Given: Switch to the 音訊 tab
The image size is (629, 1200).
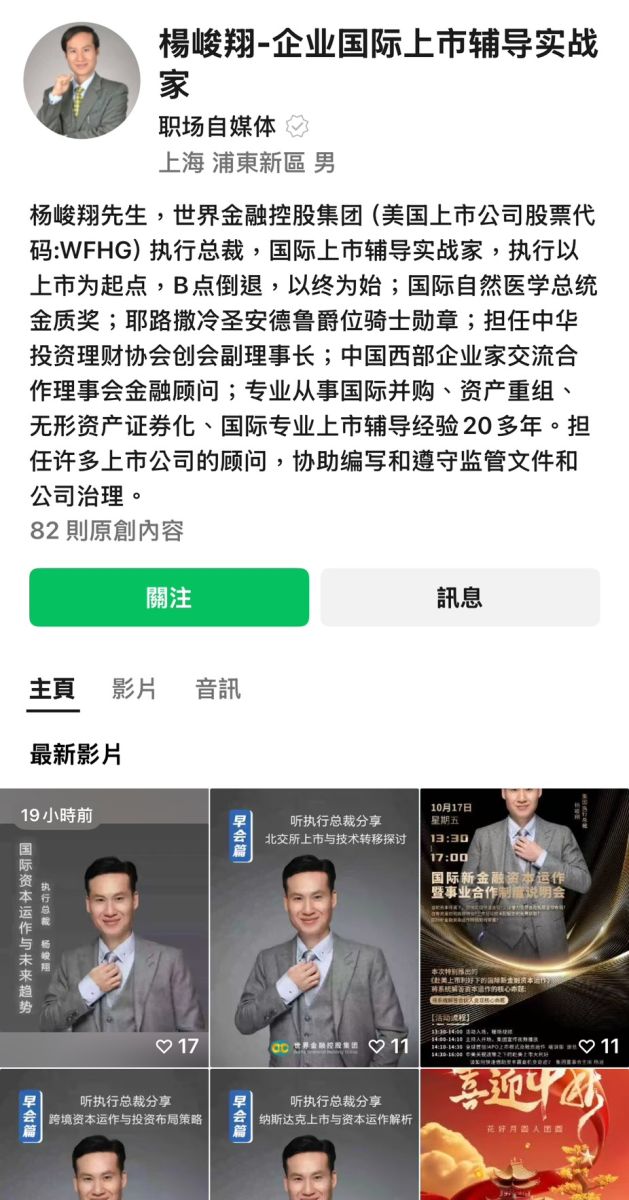Looking at the screenshot, I should (217, 689).
